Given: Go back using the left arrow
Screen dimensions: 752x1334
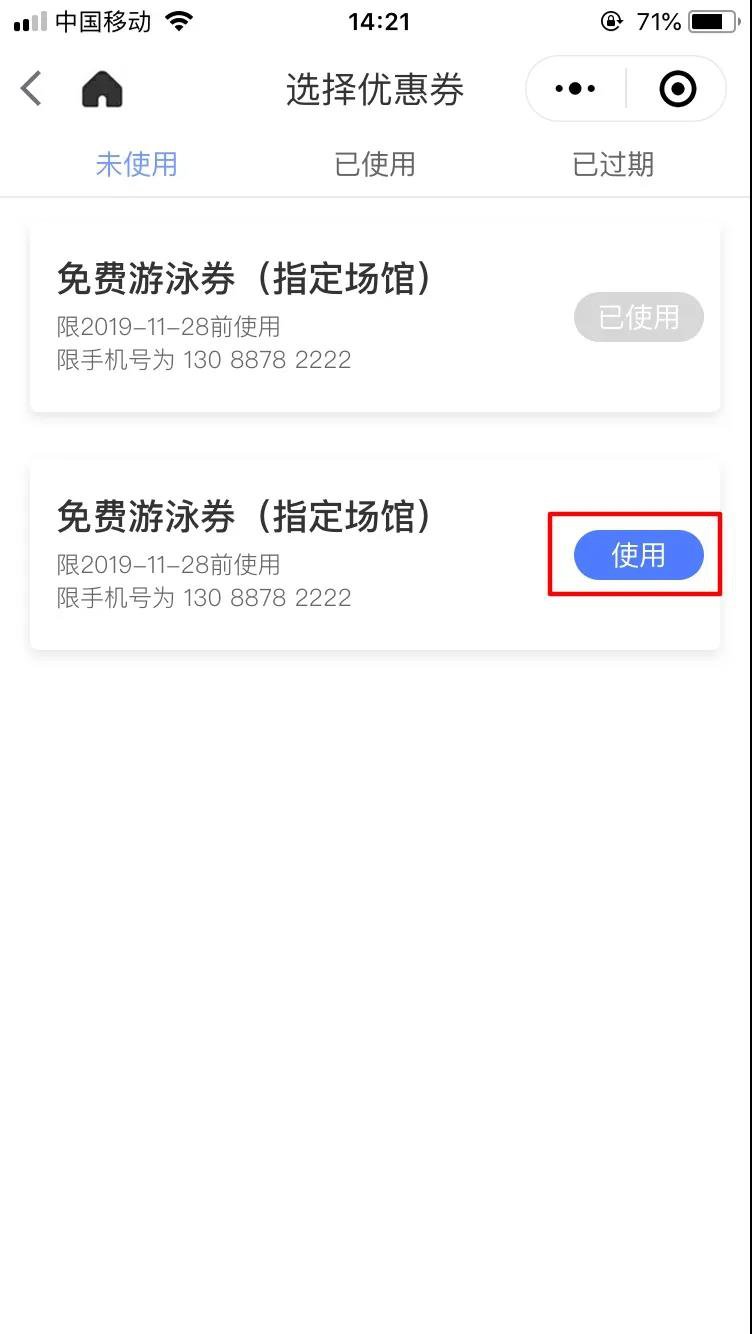Looking at the screenshot, I should [31, 89].
